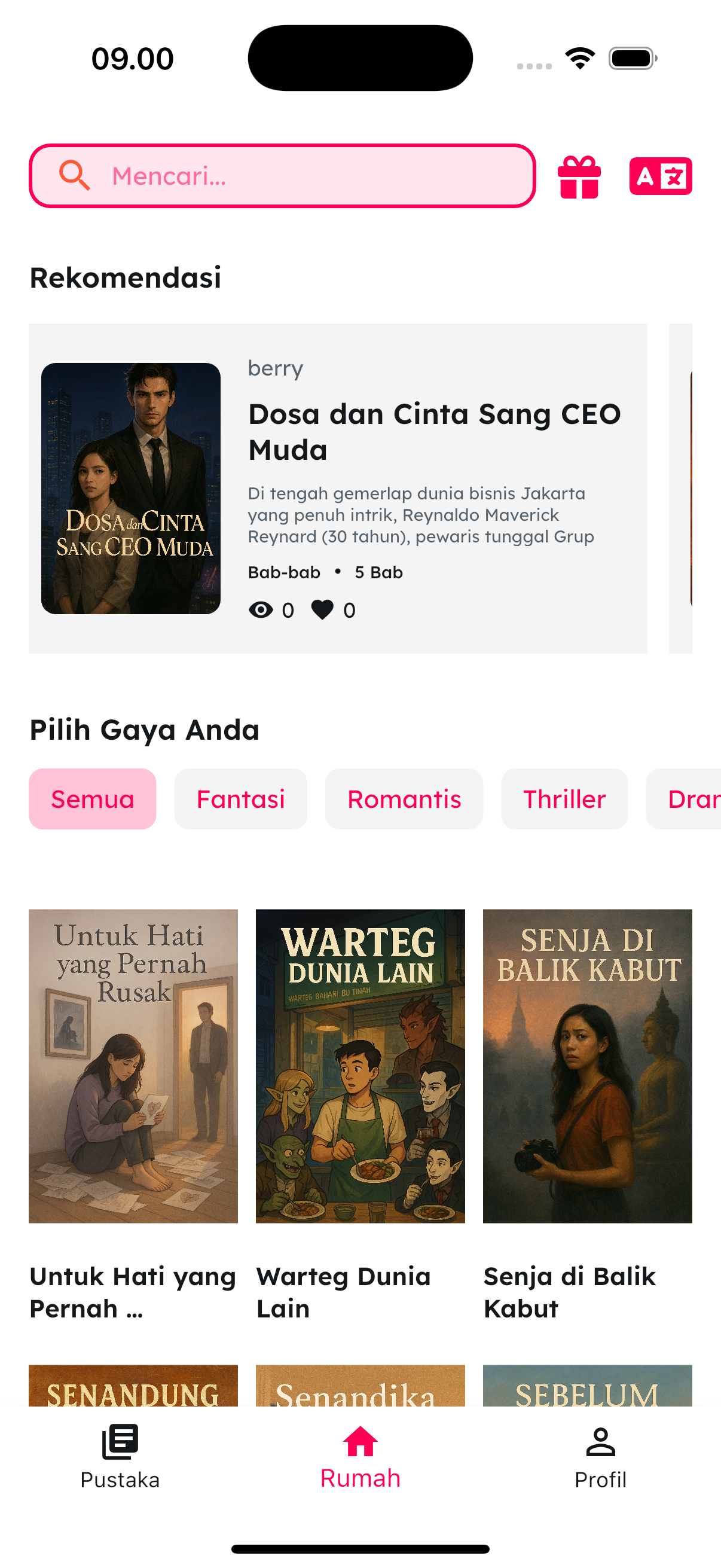Open the gift rewards icon
The width and height of the screenshot is (721, 1568).
579,176
